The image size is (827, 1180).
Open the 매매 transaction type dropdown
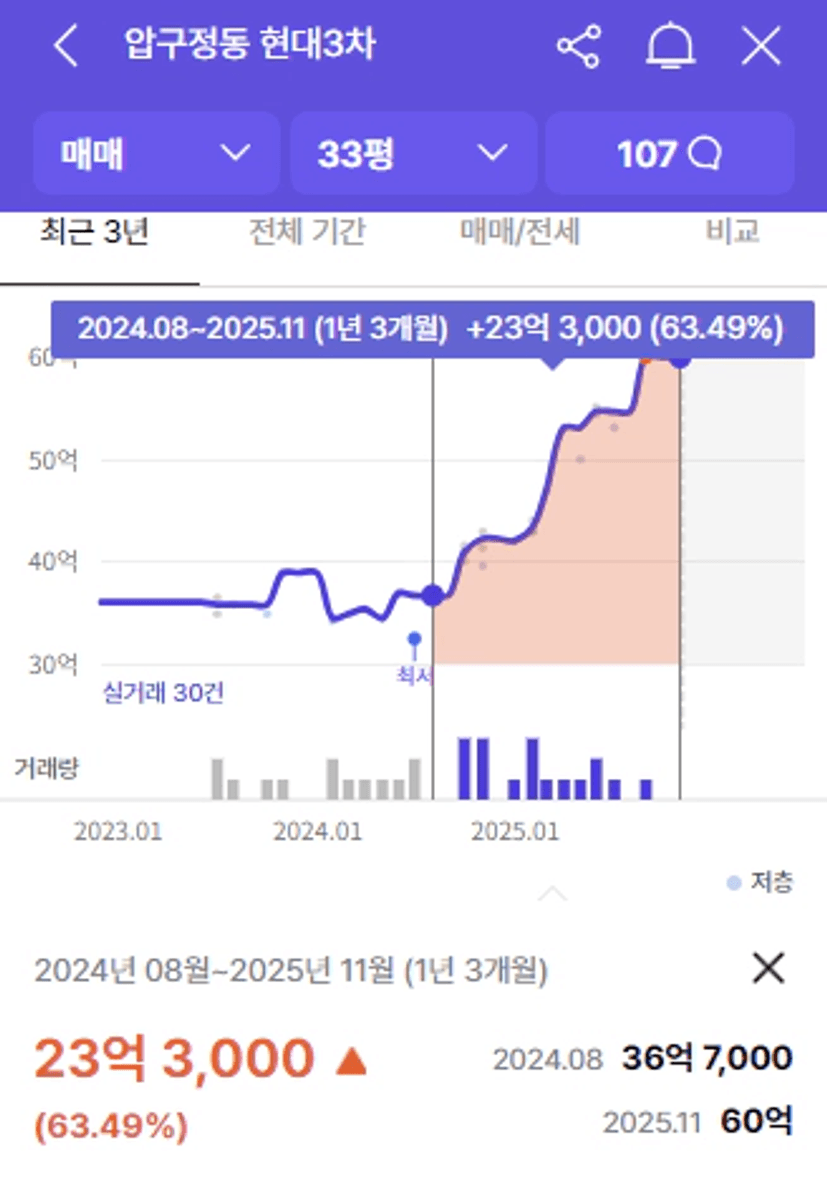(x=157, y=154)
